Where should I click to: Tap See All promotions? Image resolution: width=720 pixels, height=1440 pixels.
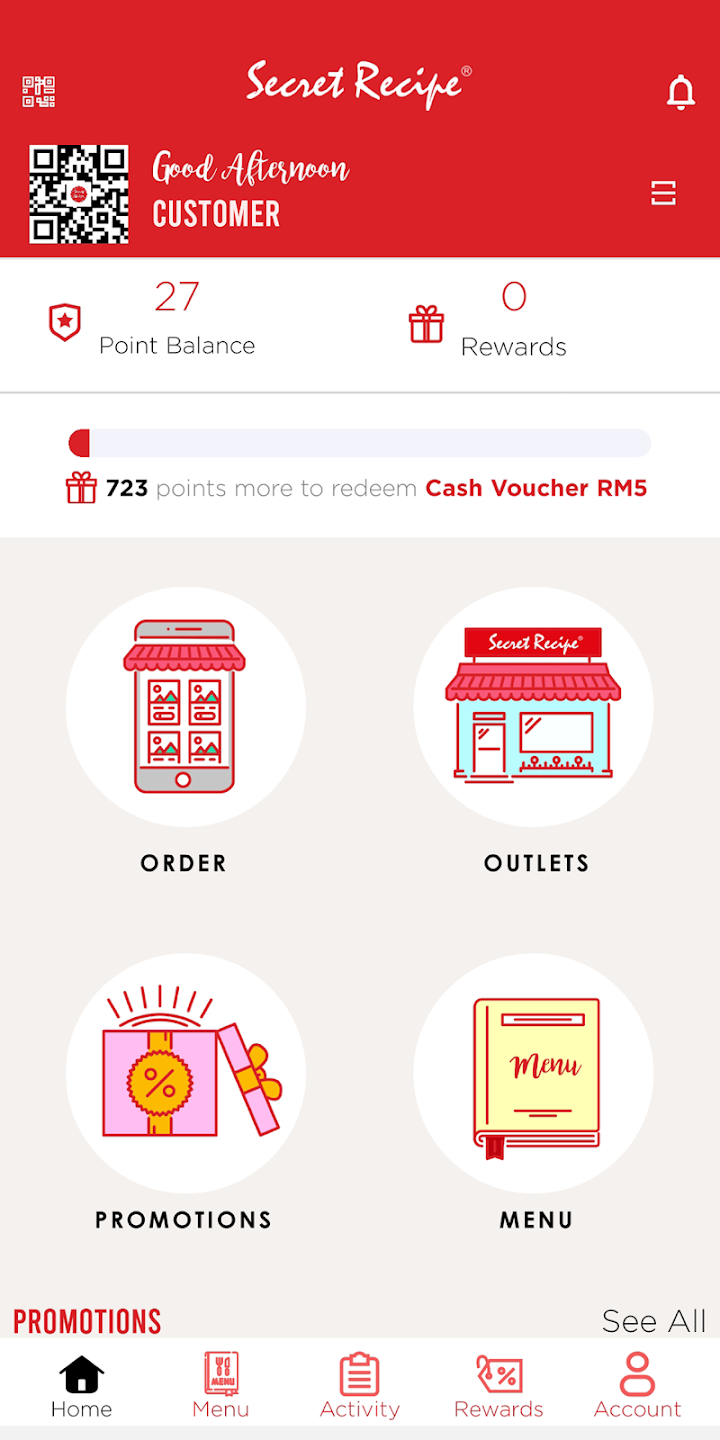click(654, 1321)
